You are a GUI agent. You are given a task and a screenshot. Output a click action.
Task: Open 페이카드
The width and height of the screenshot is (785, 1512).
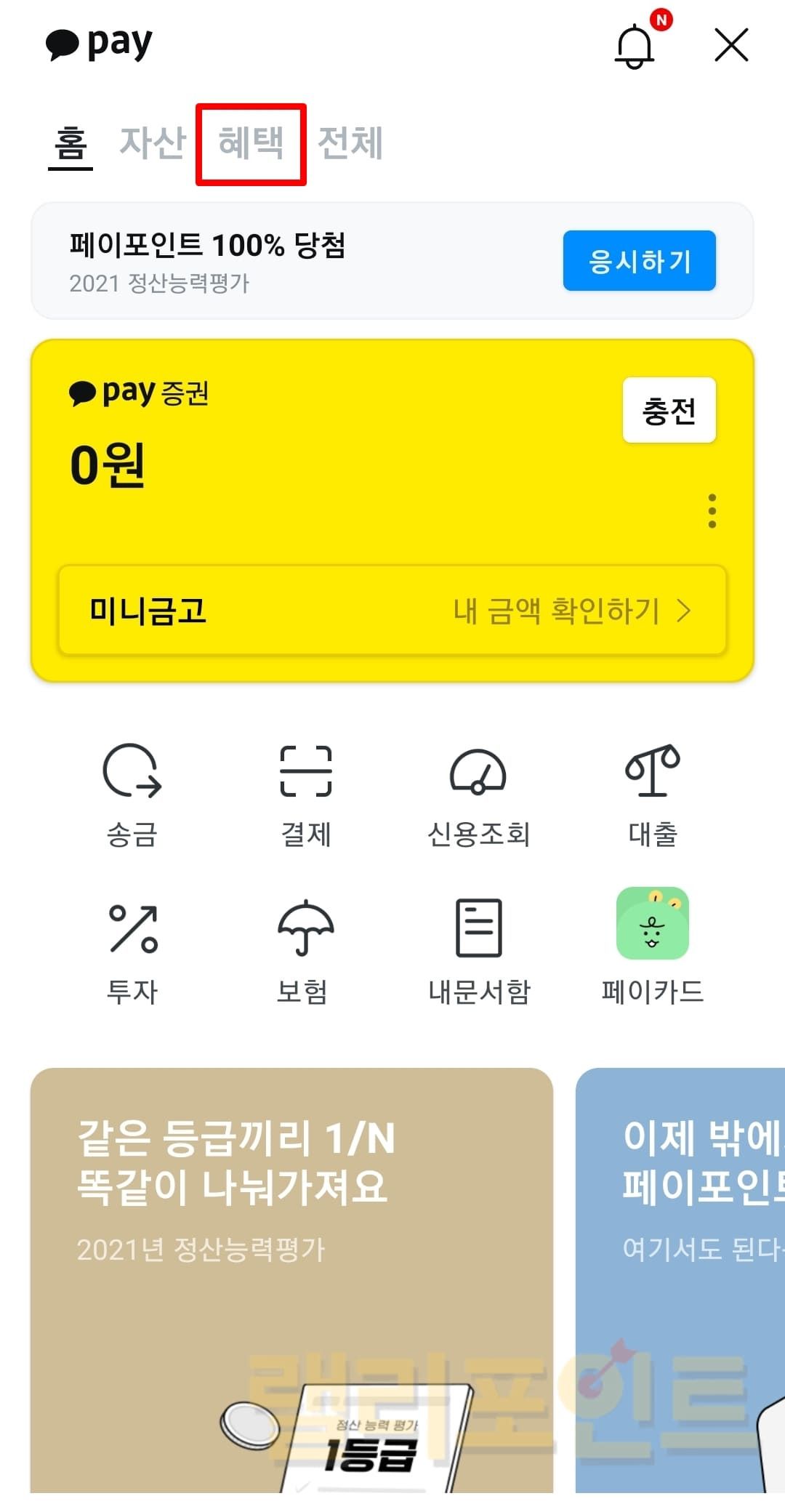[x=653, y=952]
